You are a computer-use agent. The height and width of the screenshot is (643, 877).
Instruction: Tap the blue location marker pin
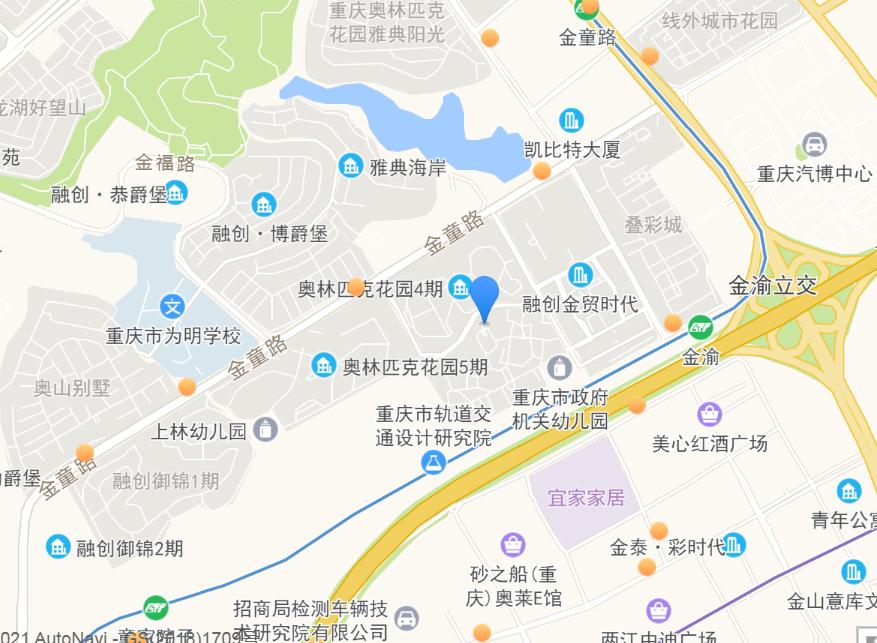[485, 296]
